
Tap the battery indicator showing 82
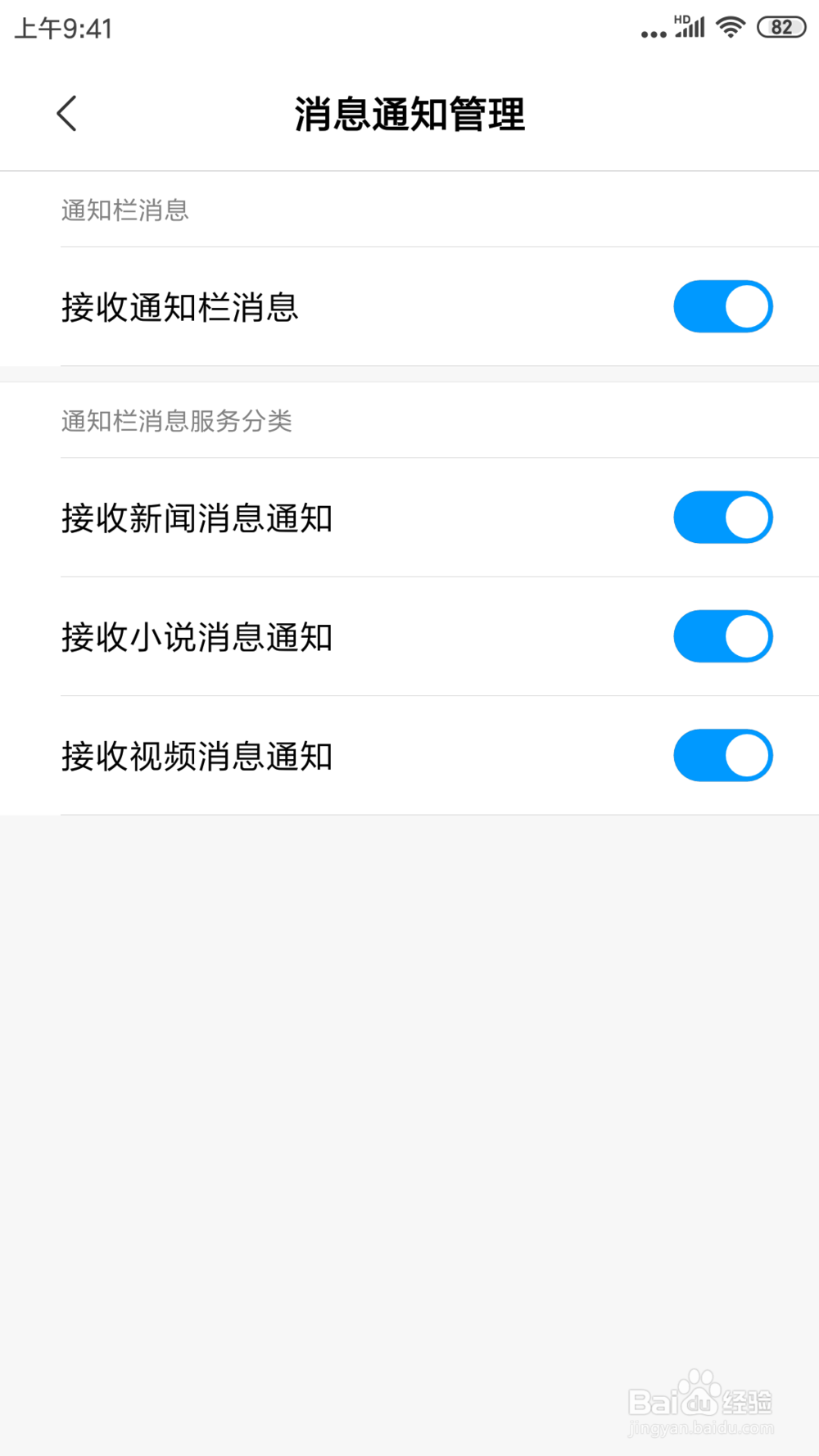(780, 27)
